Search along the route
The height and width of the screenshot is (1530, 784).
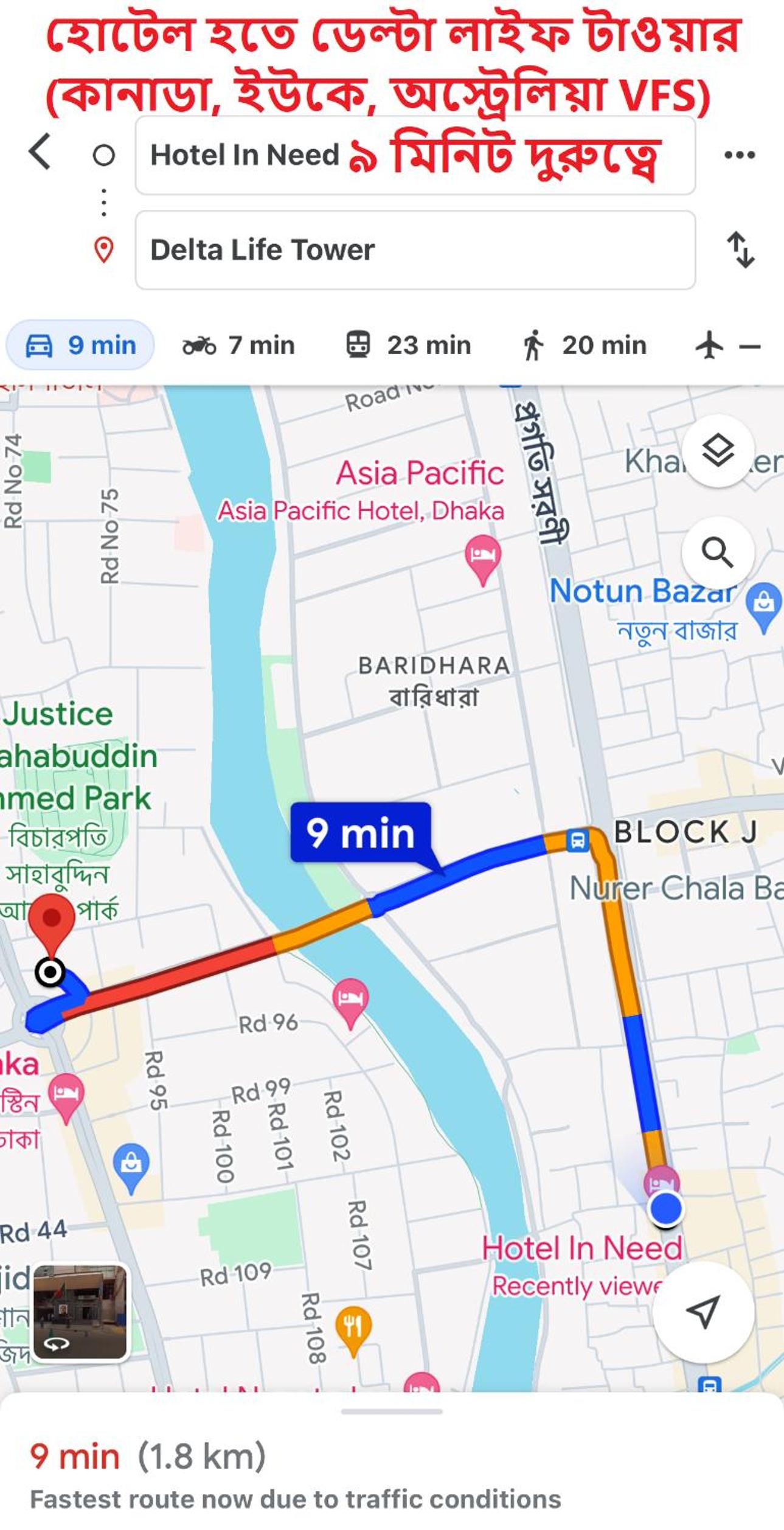coord(718,553)
